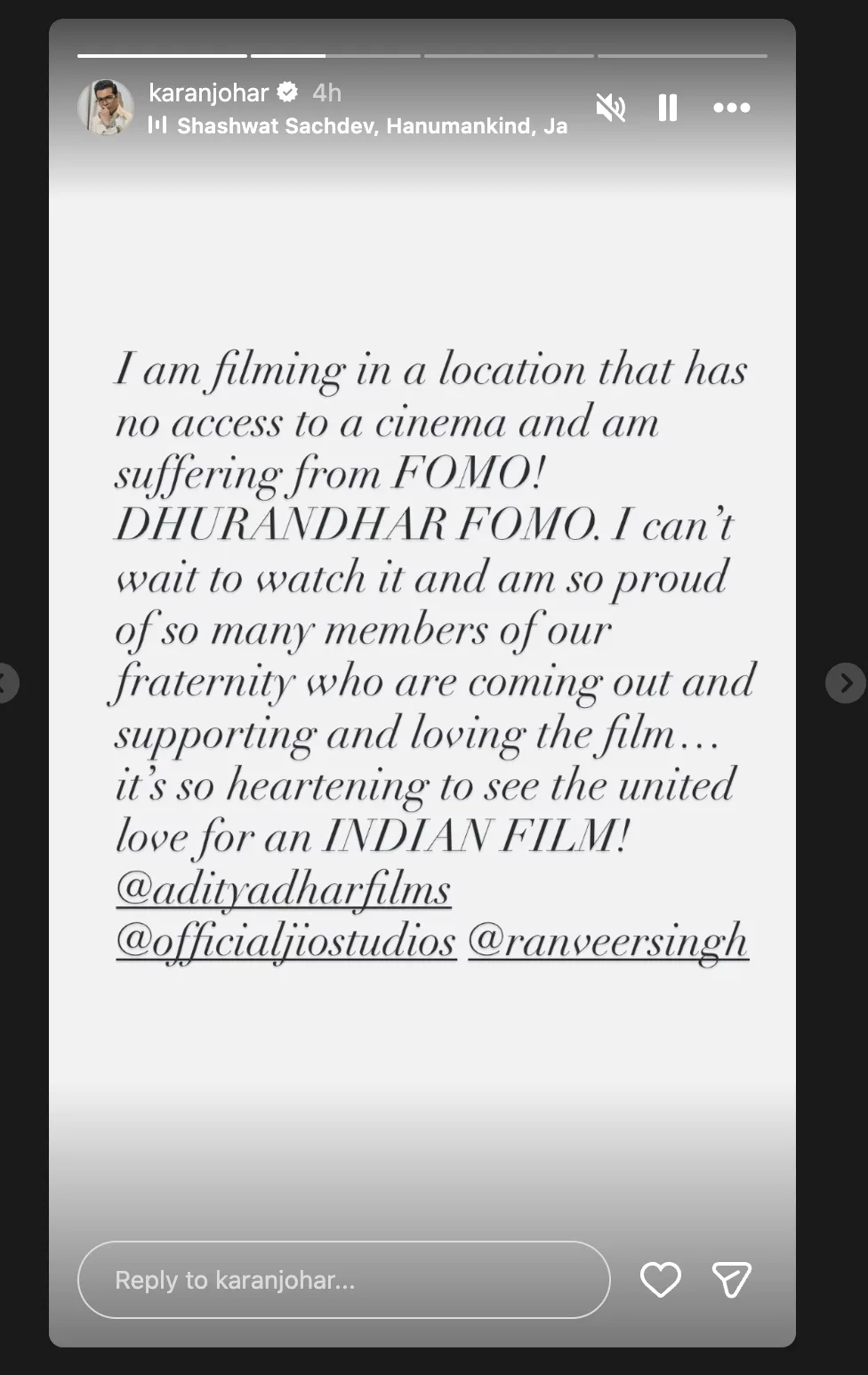Share the story via the paper plane icon
Viewport: 868px width, 1375px height.
pos(732,1280)
